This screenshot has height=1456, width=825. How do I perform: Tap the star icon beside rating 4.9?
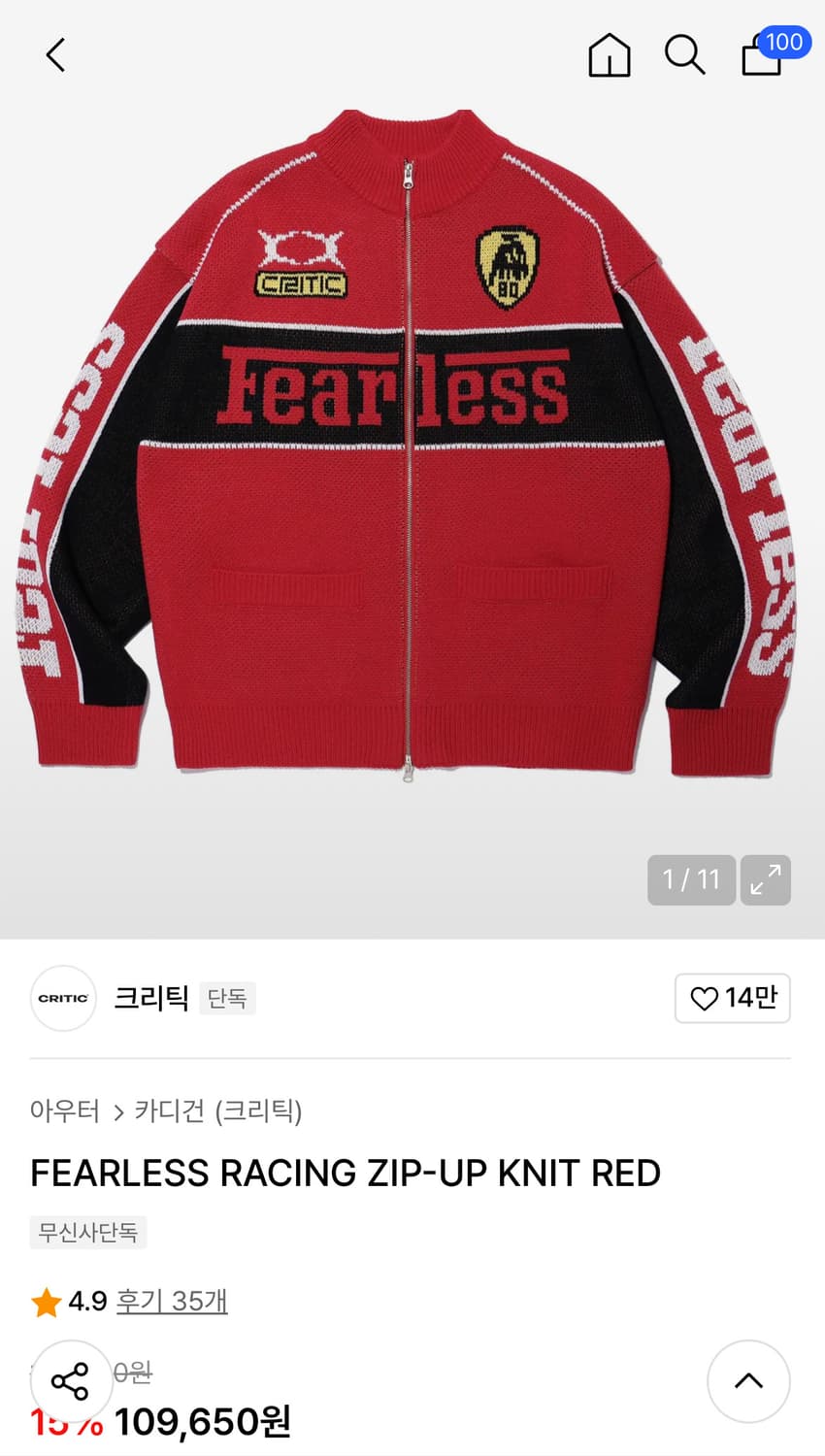point(45,1301)
